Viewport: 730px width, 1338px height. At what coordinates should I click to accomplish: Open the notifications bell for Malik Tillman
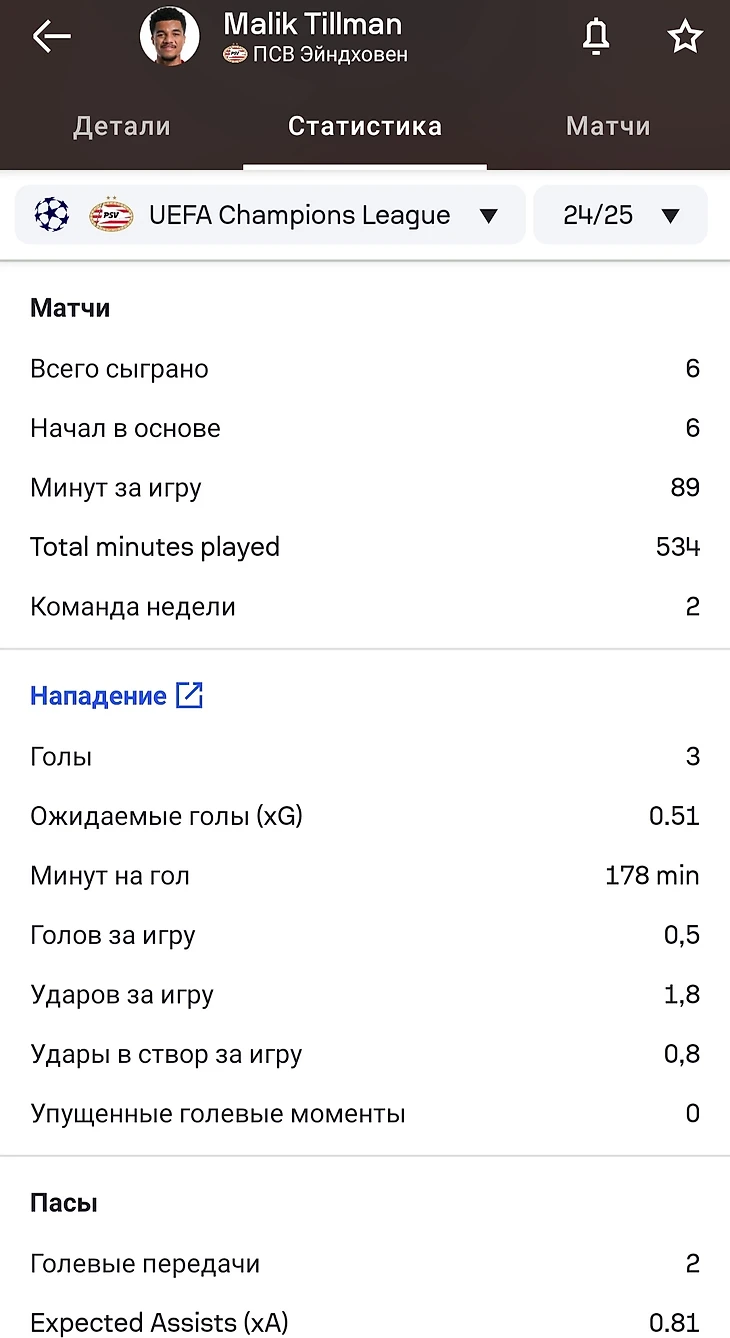click(596, 37)
